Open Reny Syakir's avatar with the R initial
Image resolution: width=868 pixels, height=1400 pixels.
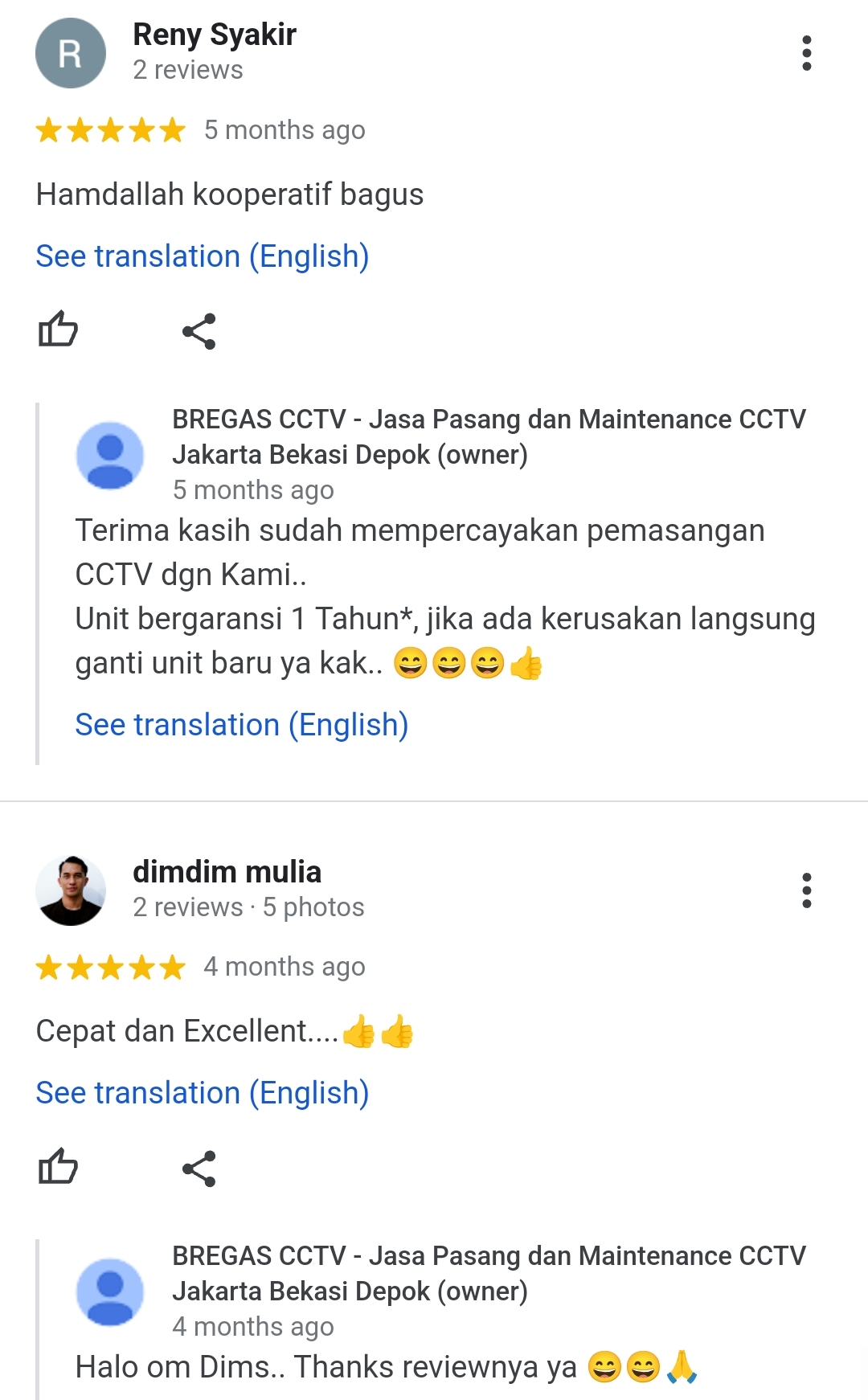(x=69, y=52)
